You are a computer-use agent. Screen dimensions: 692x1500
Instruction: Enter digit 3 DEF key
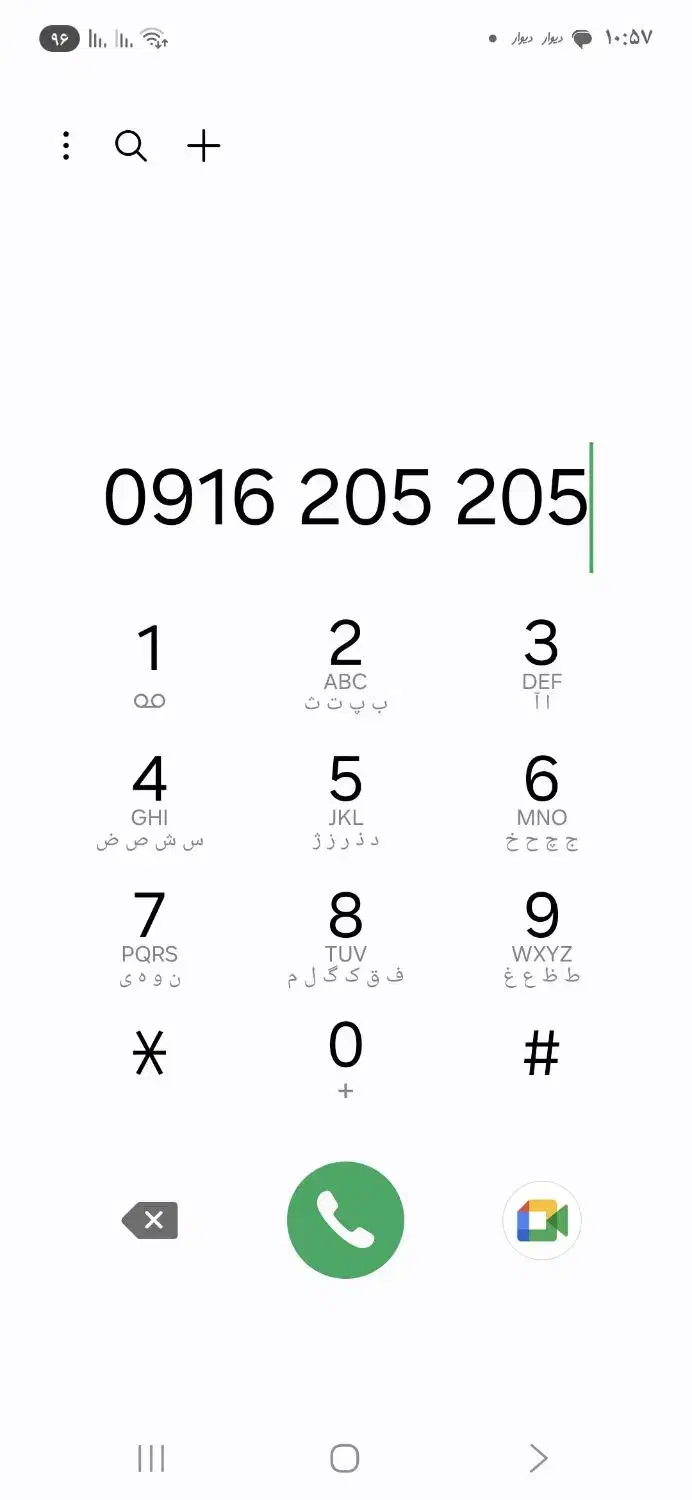pyautogui.click(x=541, y=664)
